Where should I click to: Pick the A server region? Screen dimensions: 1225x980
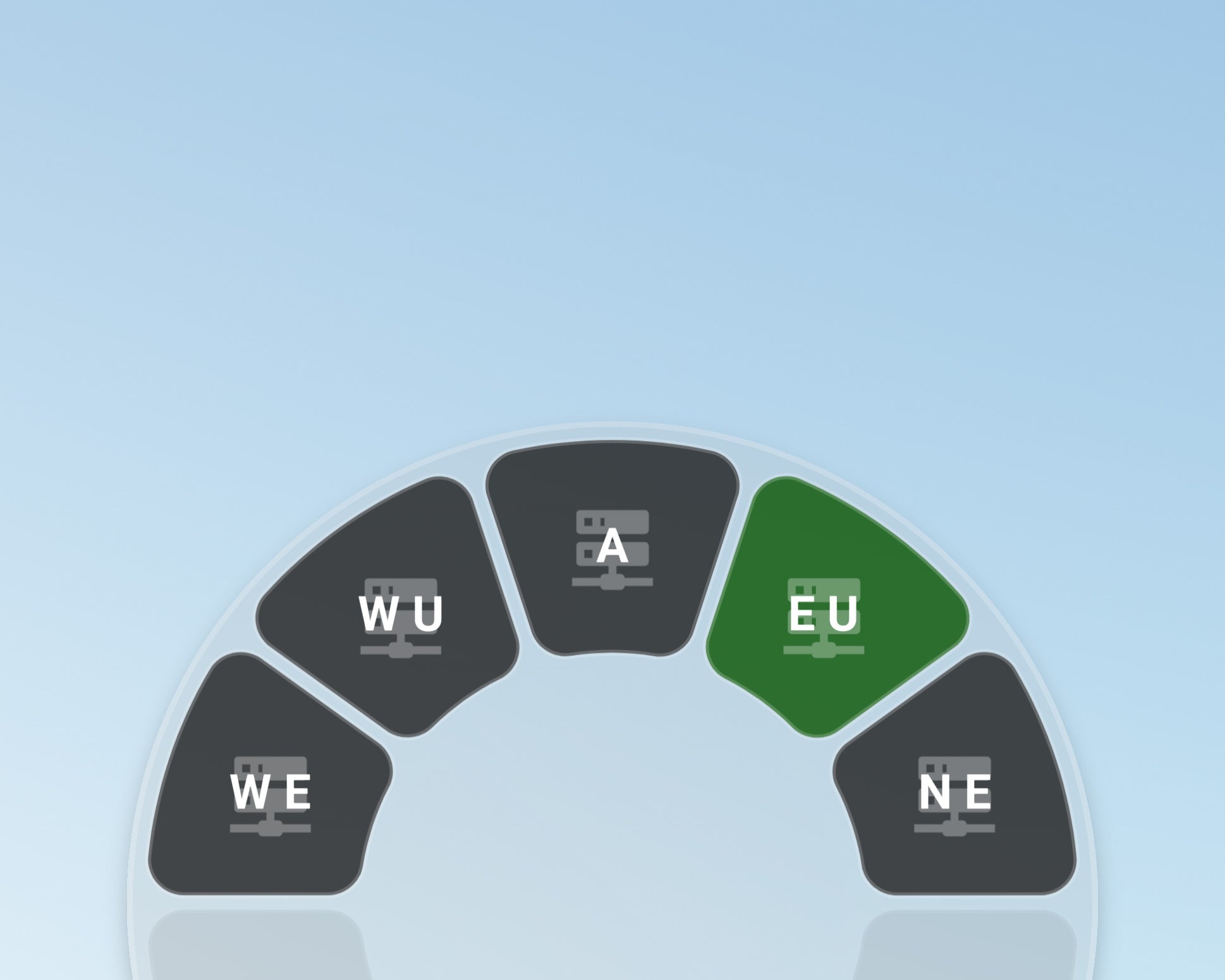[612, 548]
